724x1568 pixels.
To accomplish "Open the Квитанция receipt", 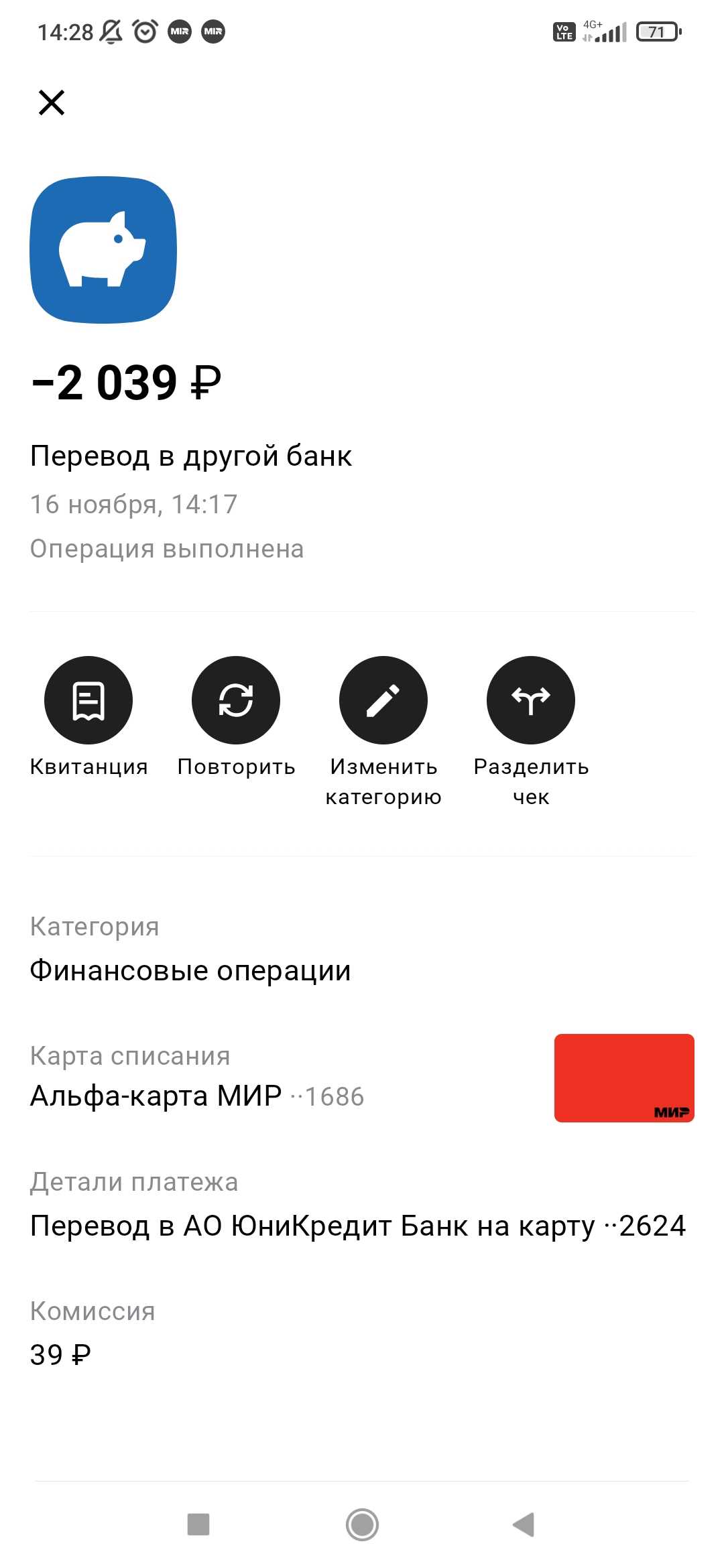I will (x=88, y=700).
